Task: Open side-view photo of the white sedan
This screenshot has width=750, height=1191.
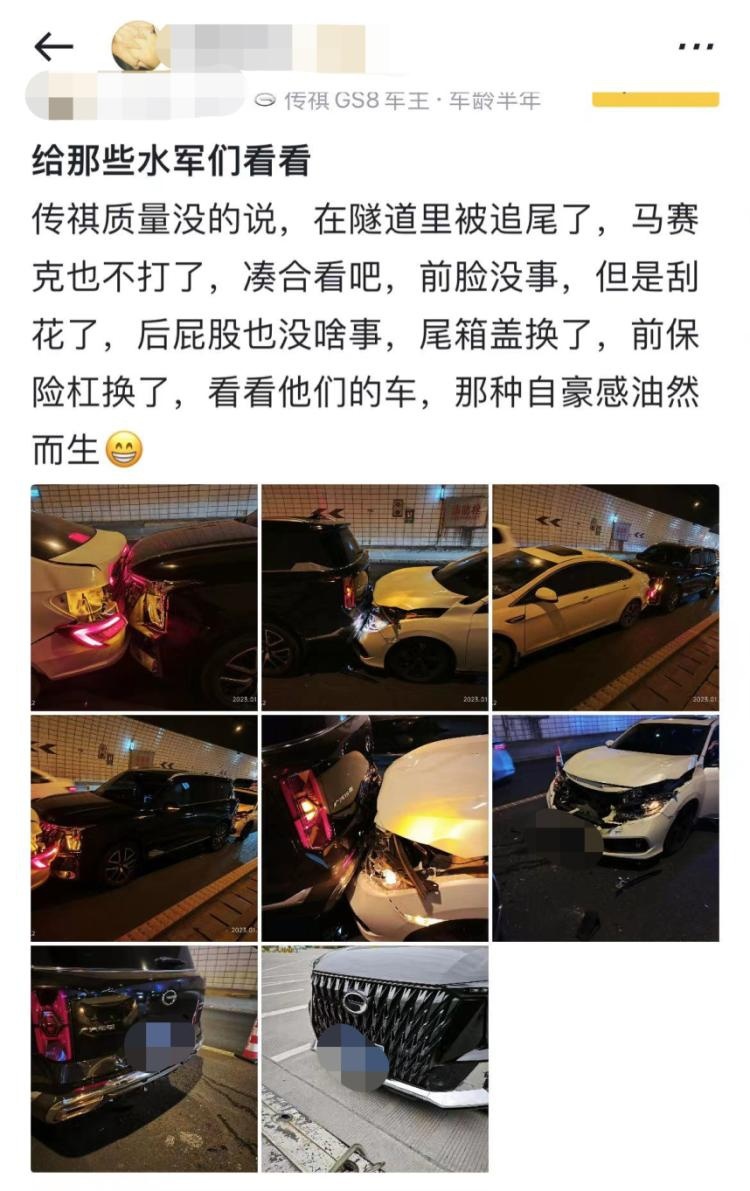Action: pyautogui.click(x=605, y=597)
